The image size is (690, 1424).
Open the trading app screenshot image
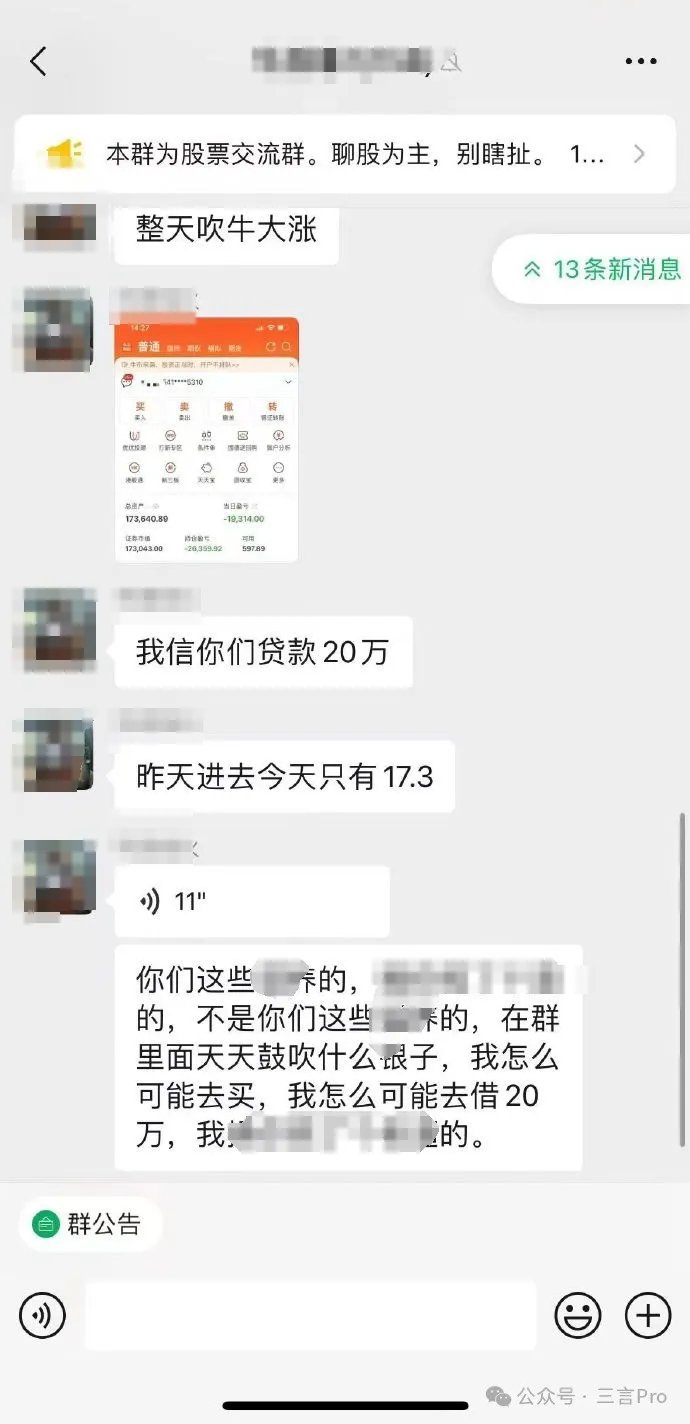207,440
